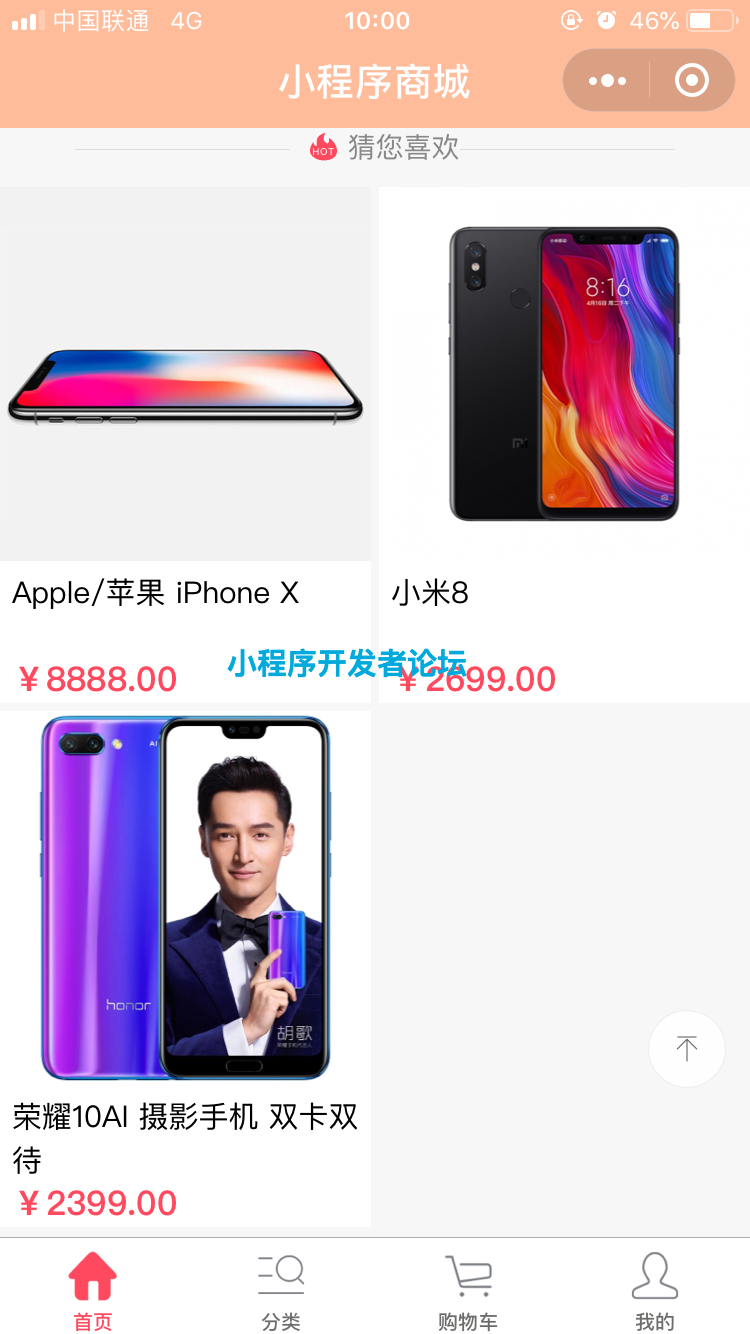Open the 购物车 tab
This screenshot has height=1334, width=750.
point(468,1290)
